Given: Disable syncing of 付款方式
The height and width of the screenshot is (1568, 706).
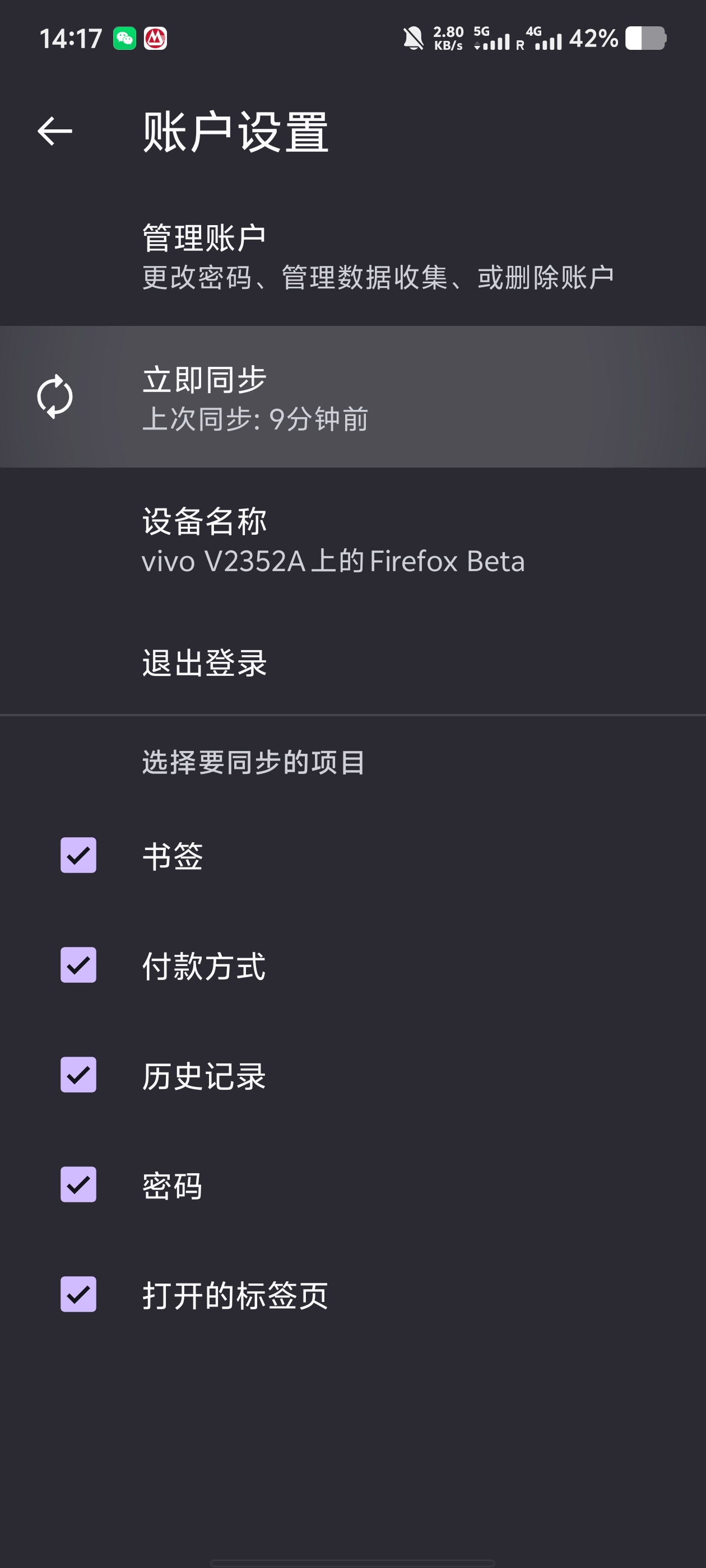Looking at the screenshot, I should click(78, 965).
